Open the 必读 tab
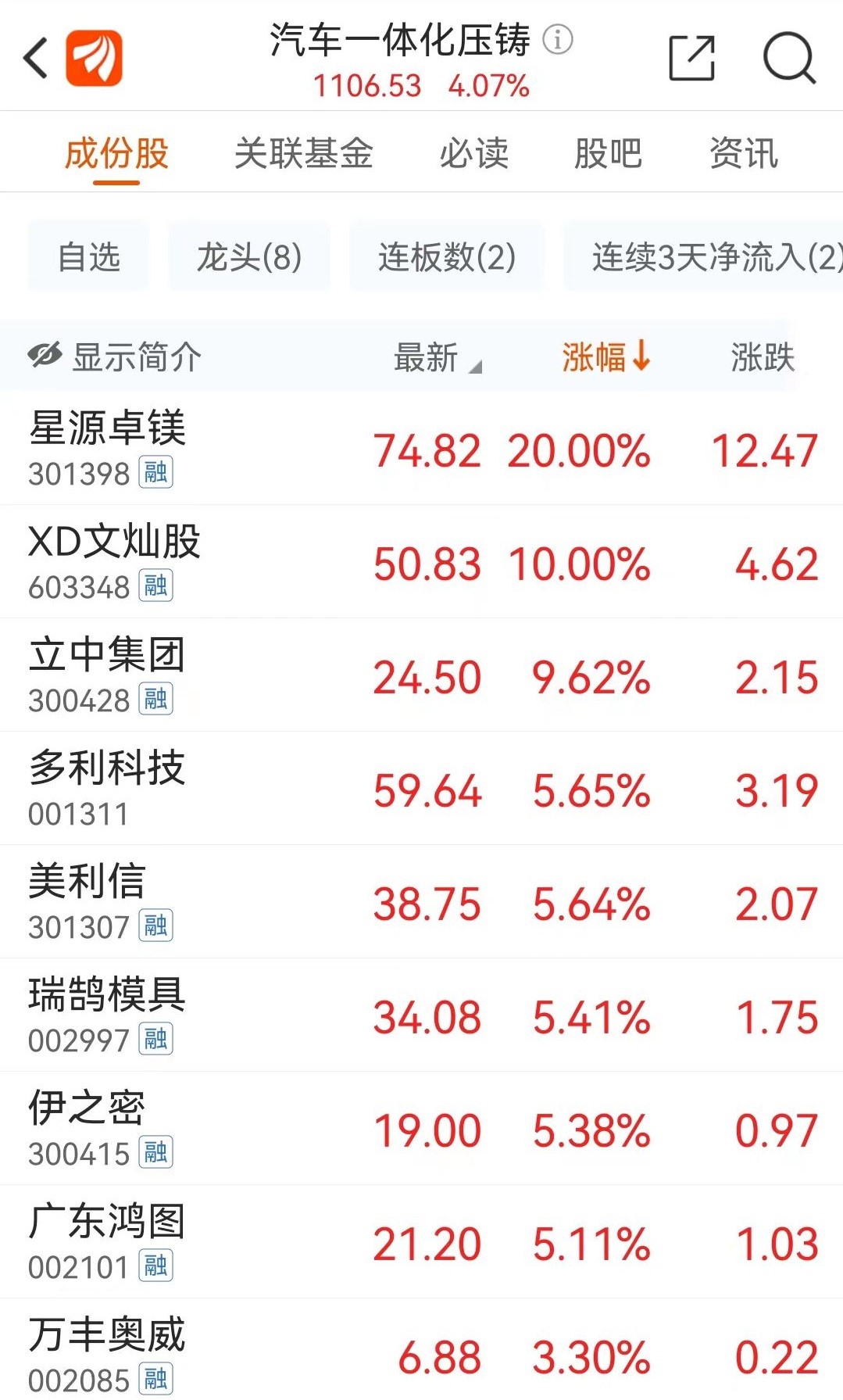The width and height of the screenshot is (843, 1400). (473, 153)
